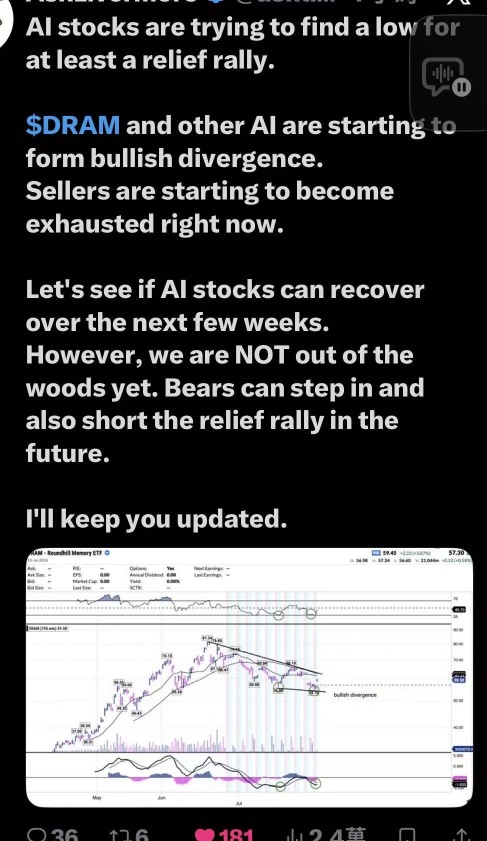Share this post via the share icon
The image size is (487, 841).
[462, 835]
